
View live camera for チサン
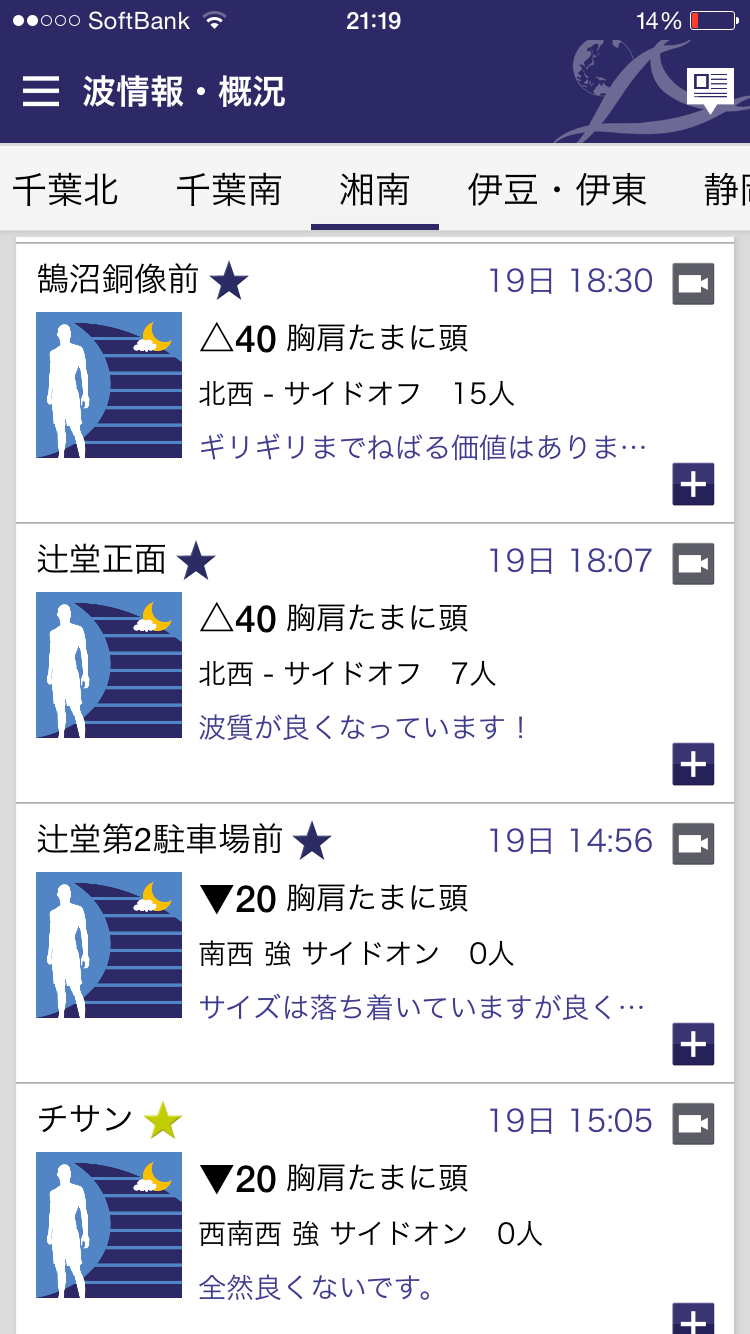(693, 1124)
